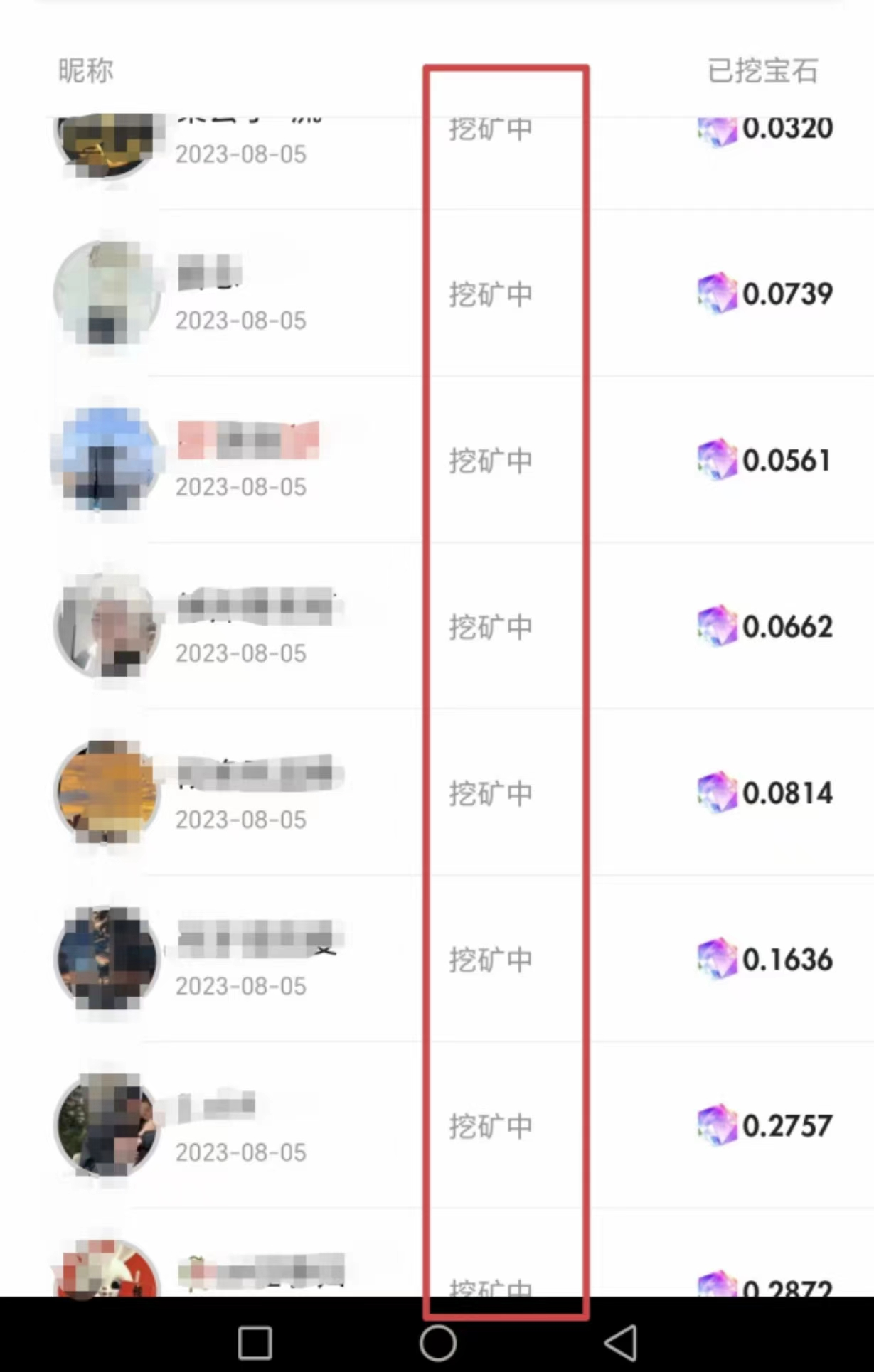This screenshot has width=874, height=1372.
Task: Return to the home screen
Action: (437, 1343)
